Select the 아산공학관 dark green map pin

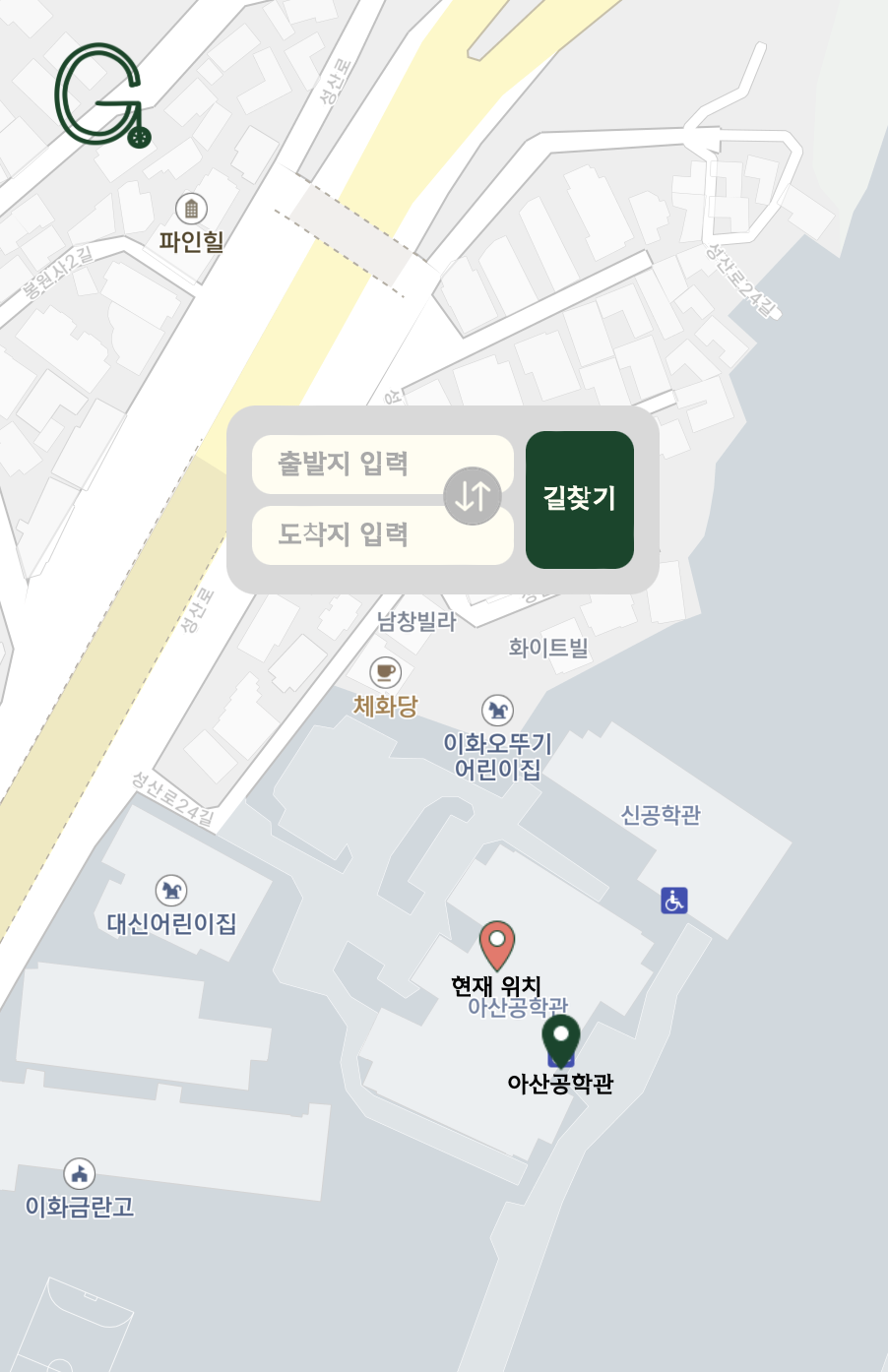[561, 1038]
